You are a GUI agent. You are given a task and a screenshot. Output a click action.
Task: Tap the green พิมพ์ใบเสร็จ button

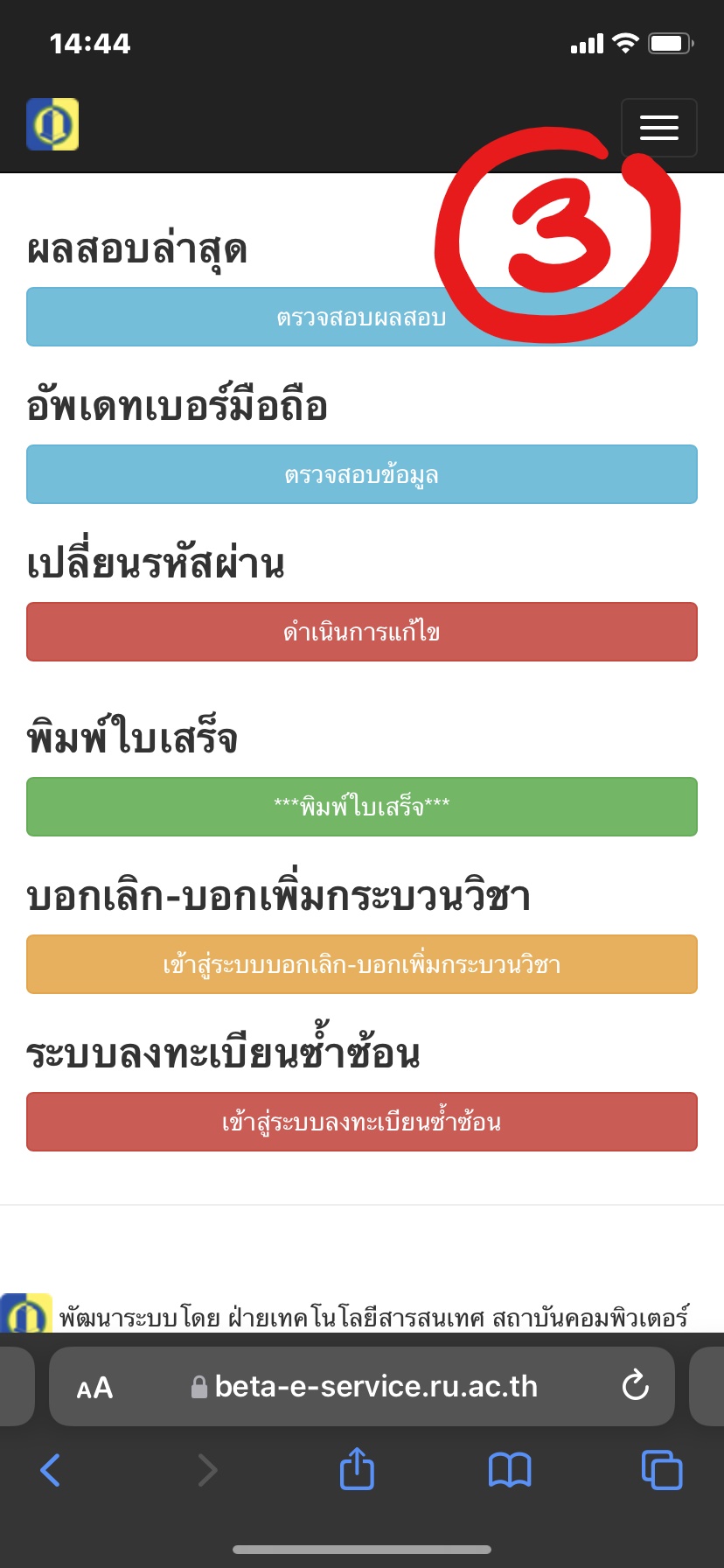pos(361,807)
